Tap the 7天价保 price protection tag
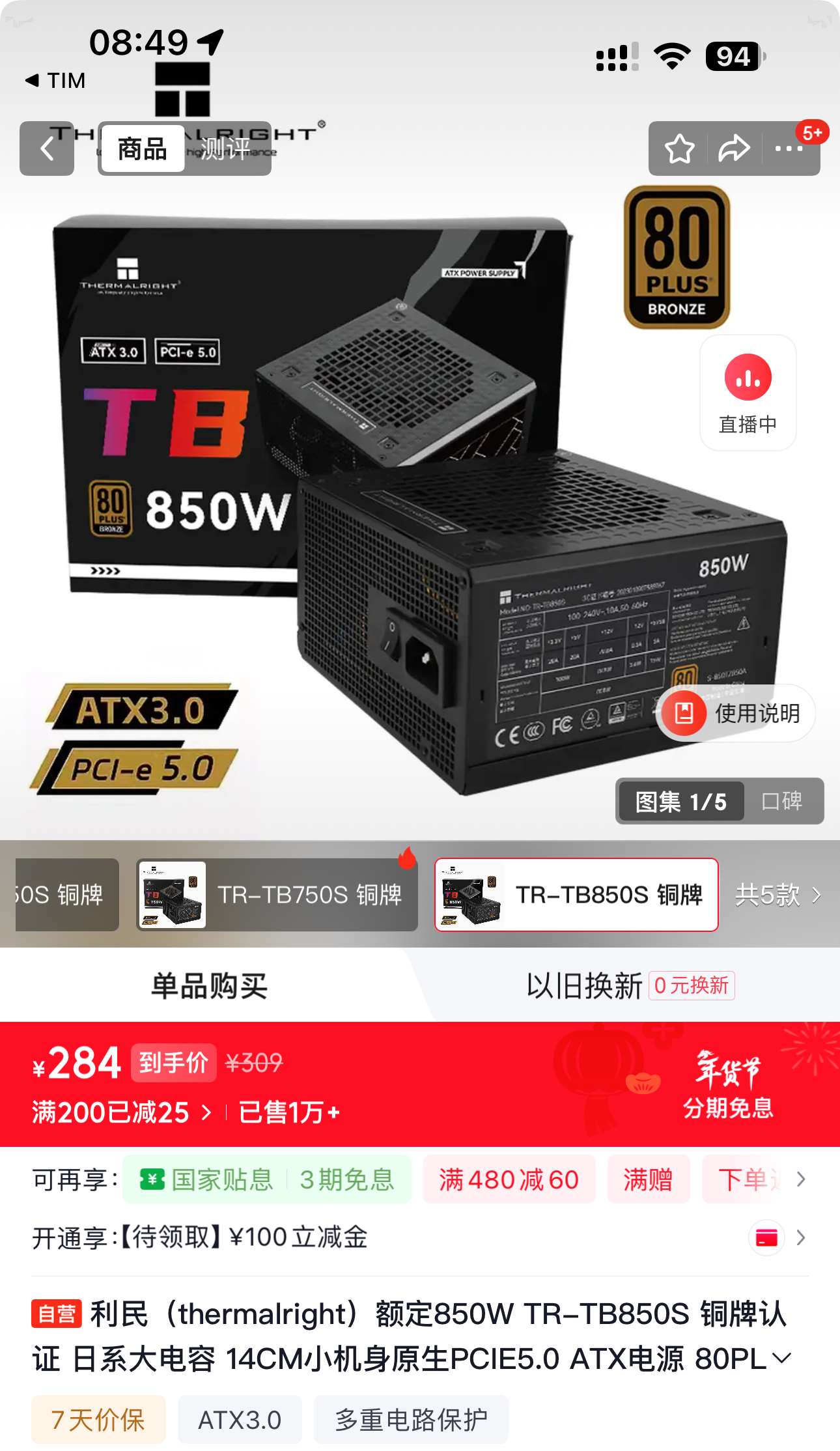This screenshot has height=1451, width=840. point(98,1419)
